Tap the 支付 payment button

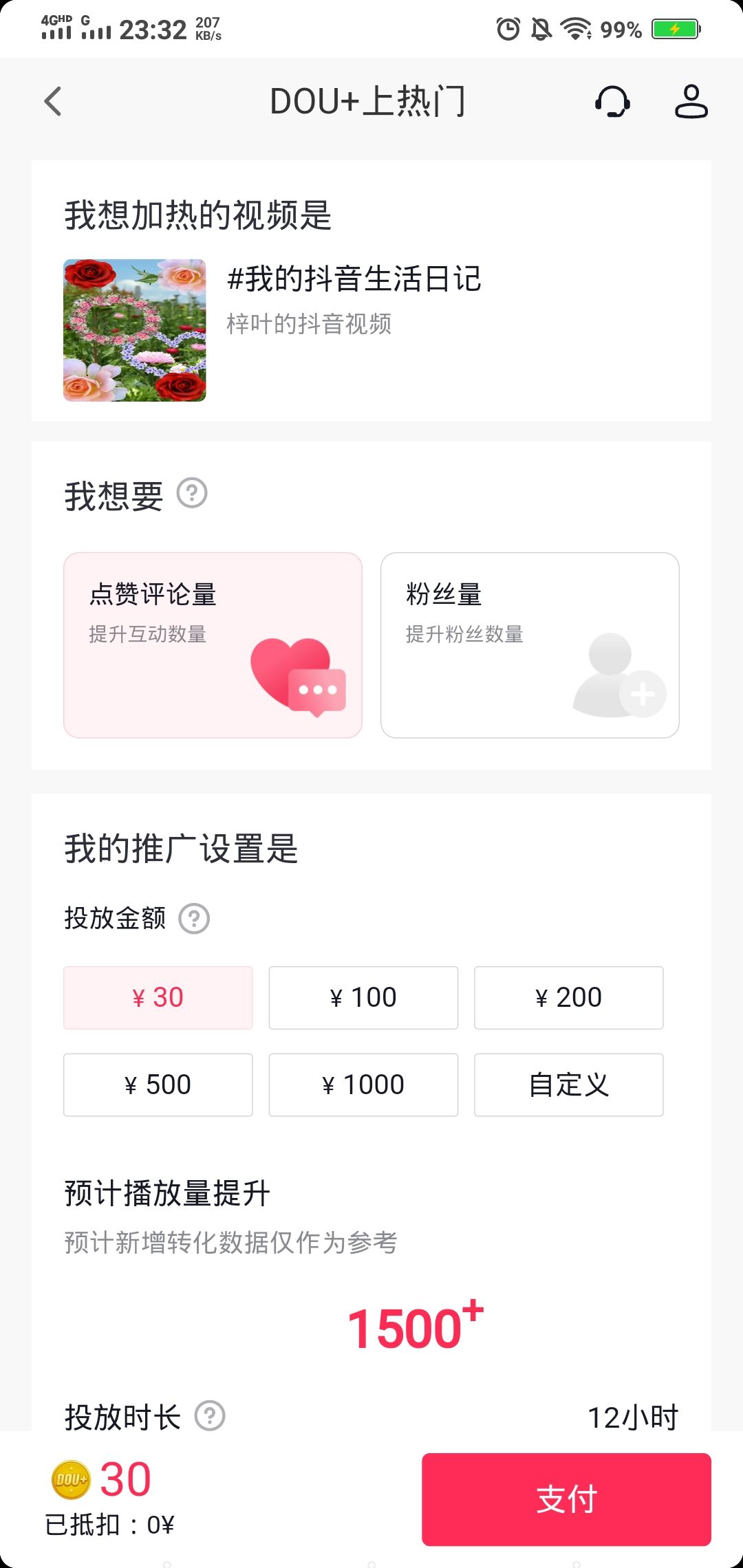pos(567,1498)
